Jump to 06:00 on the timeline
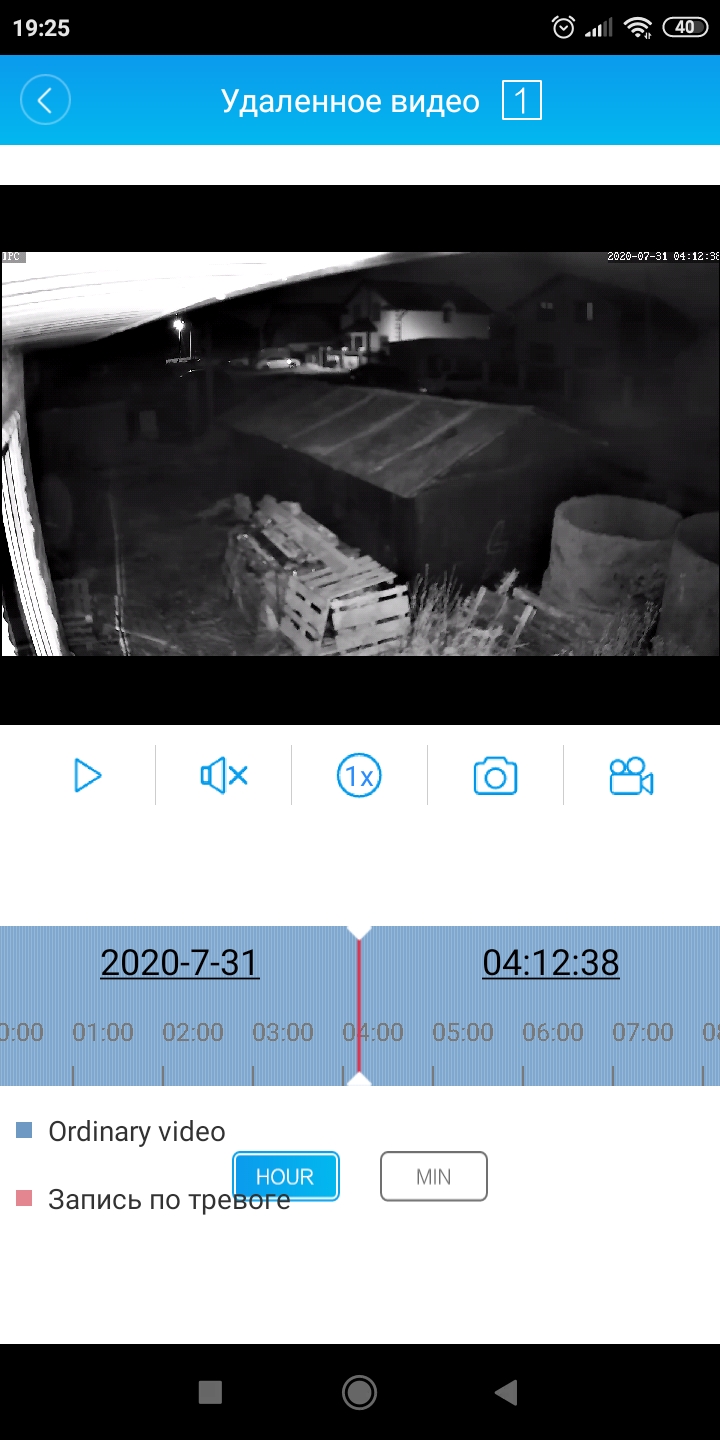This screenshot has height=1440, width=720. coord(553,1032)
